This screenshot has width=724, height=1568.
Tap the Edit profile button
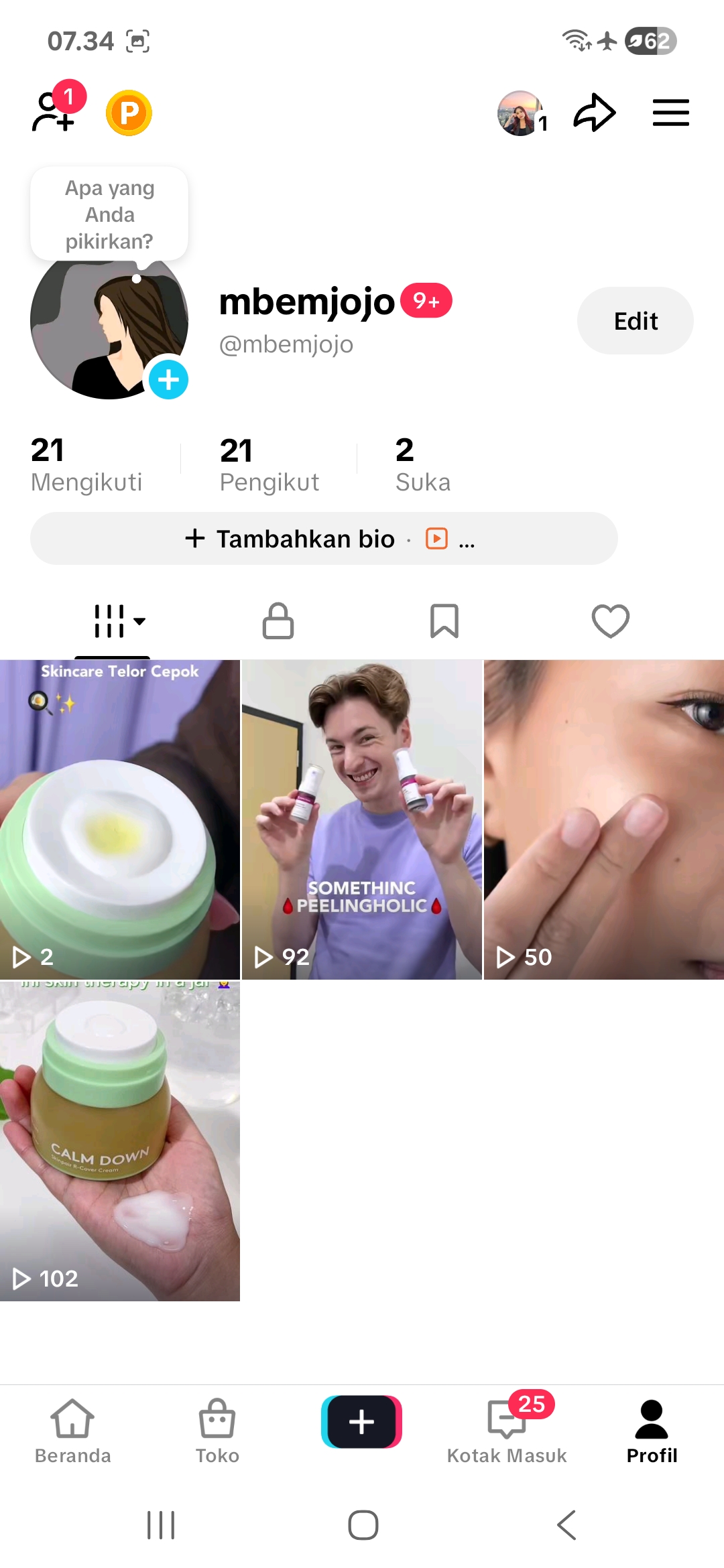(635, 321)
